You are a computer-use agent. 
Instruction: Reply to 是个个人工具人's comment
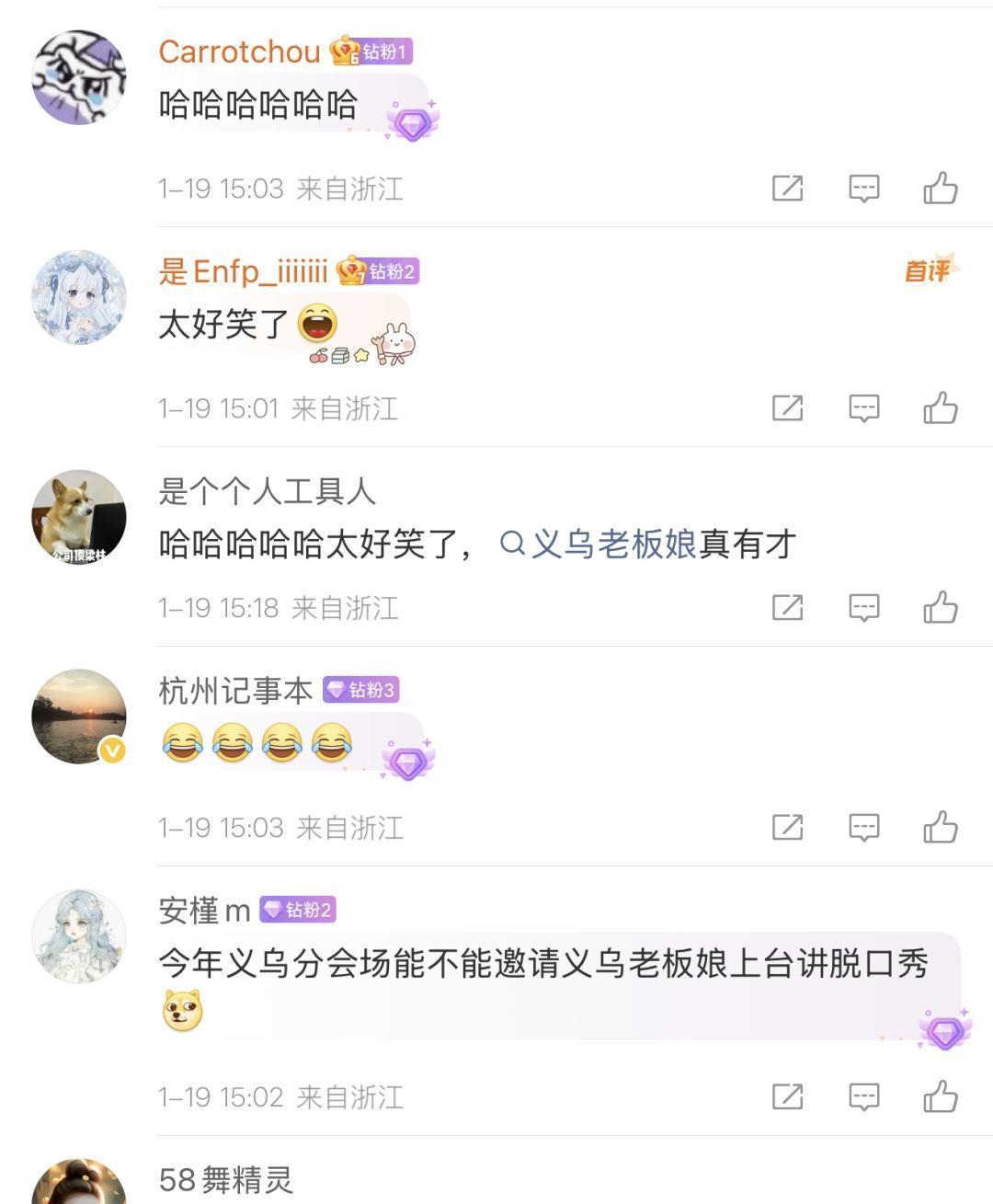(x=863, y=607)
